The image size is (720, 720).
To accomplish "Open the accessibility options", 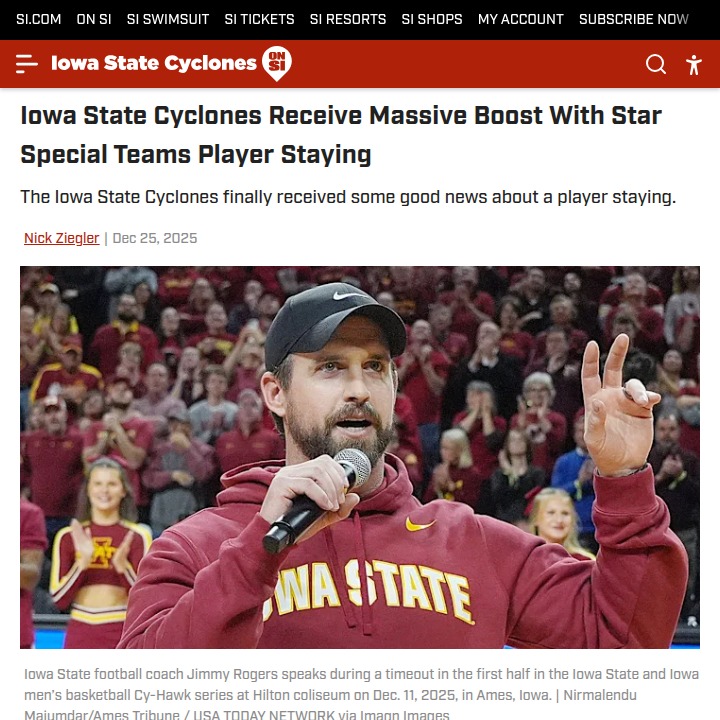I will tap(694, 64).
